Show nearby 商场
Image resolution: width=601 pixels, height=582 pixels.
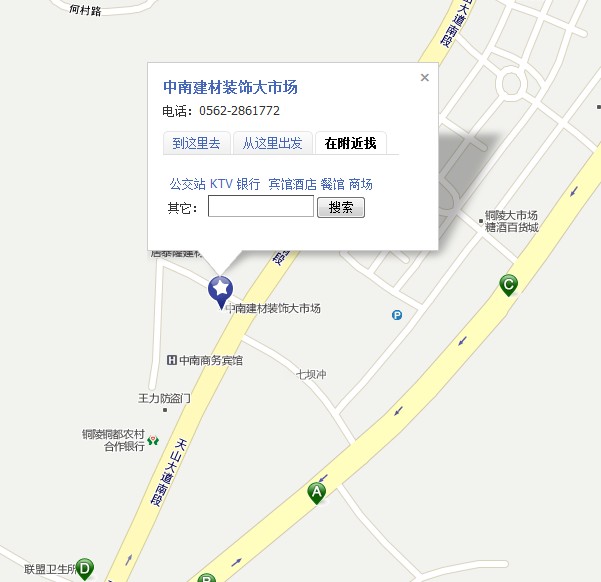pyautogui.click(x=360, y=184)
